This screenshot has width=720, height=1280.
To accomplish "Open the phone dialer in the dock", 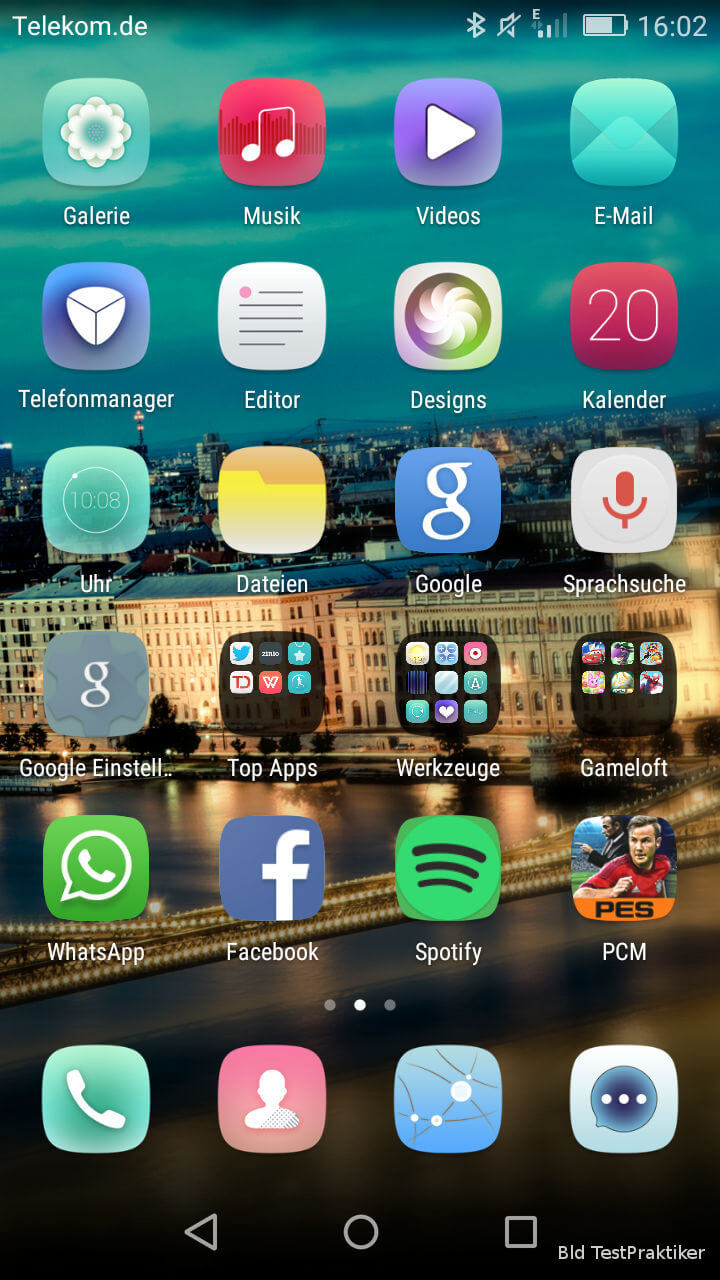I will click(96, 1099).
